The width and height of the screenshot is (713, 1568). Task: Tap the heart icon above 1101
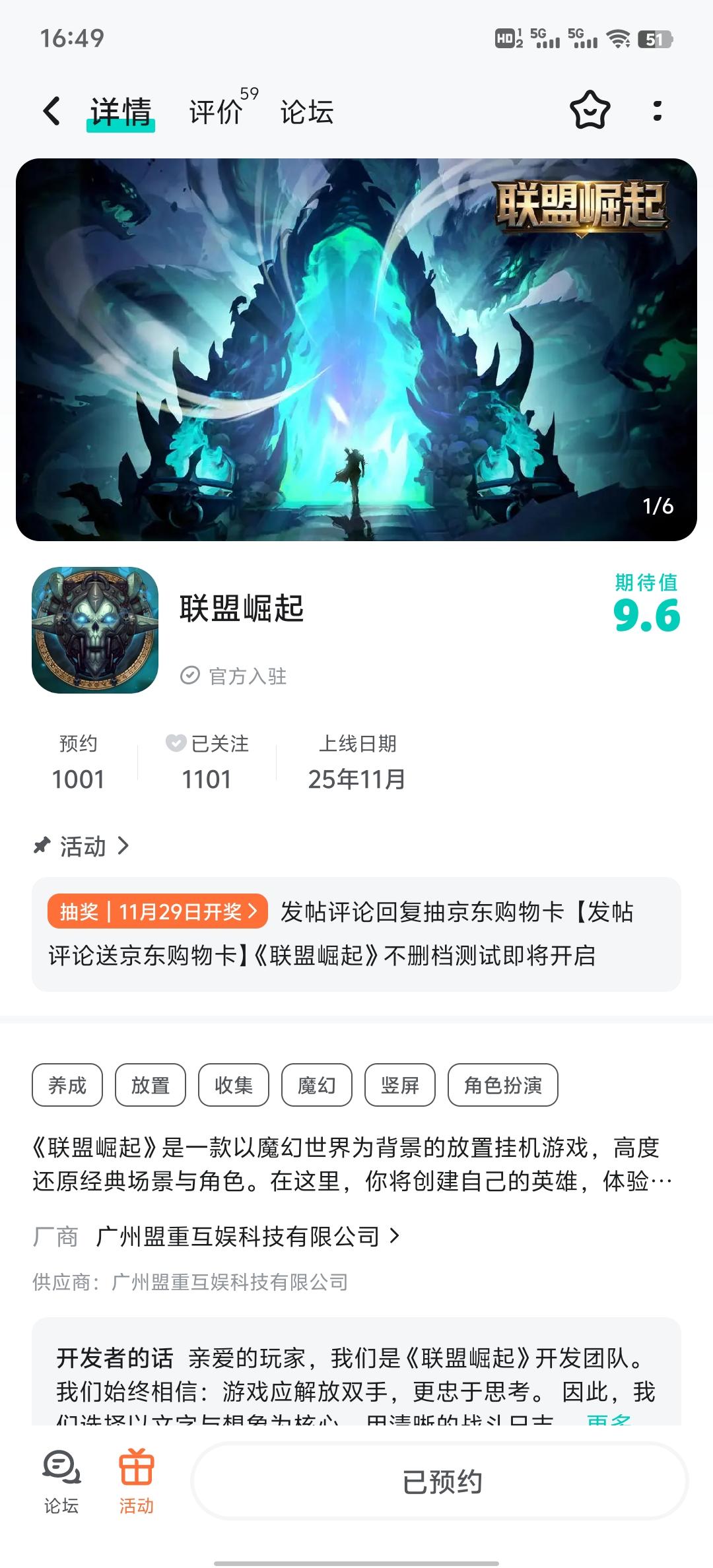coord(174,743)
